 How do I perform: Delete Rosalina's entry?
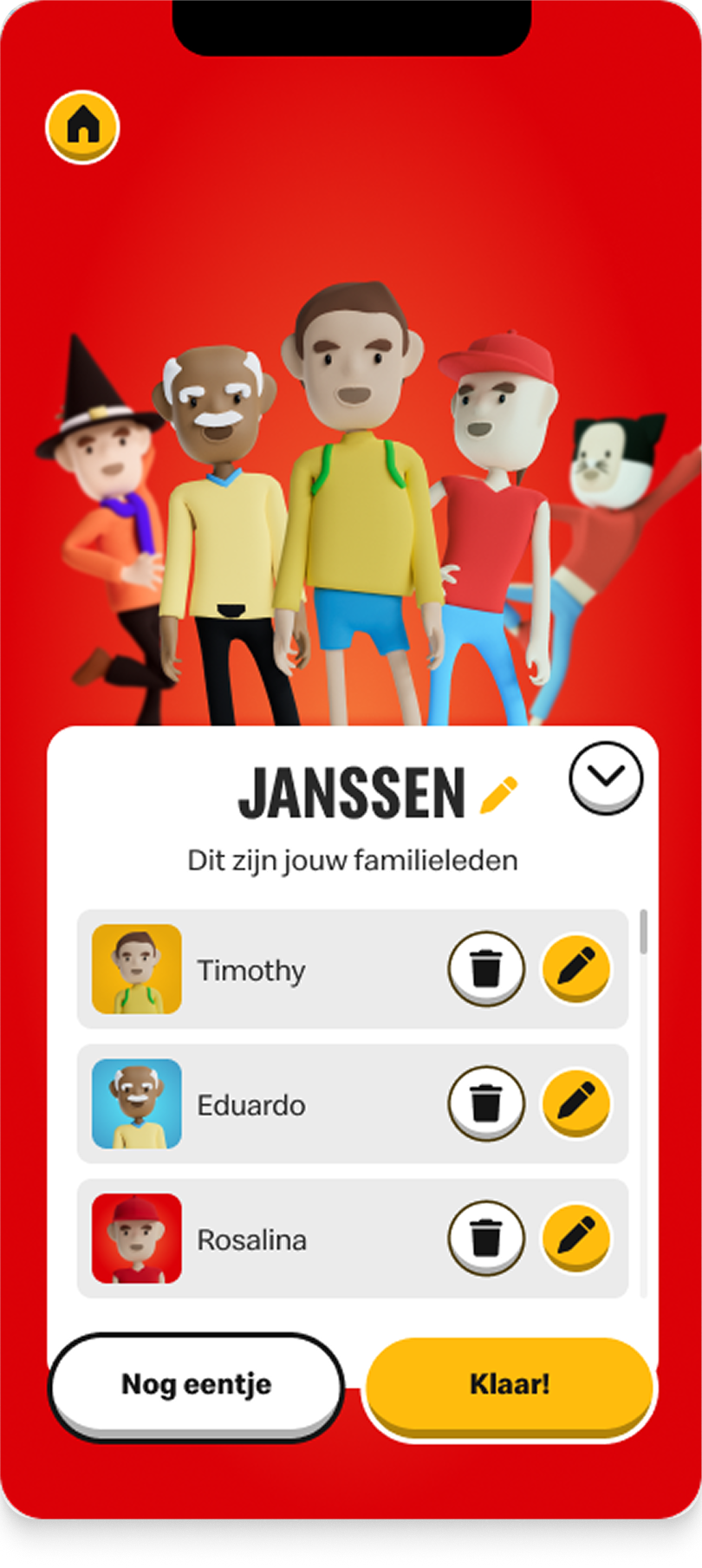[486, 1238]
